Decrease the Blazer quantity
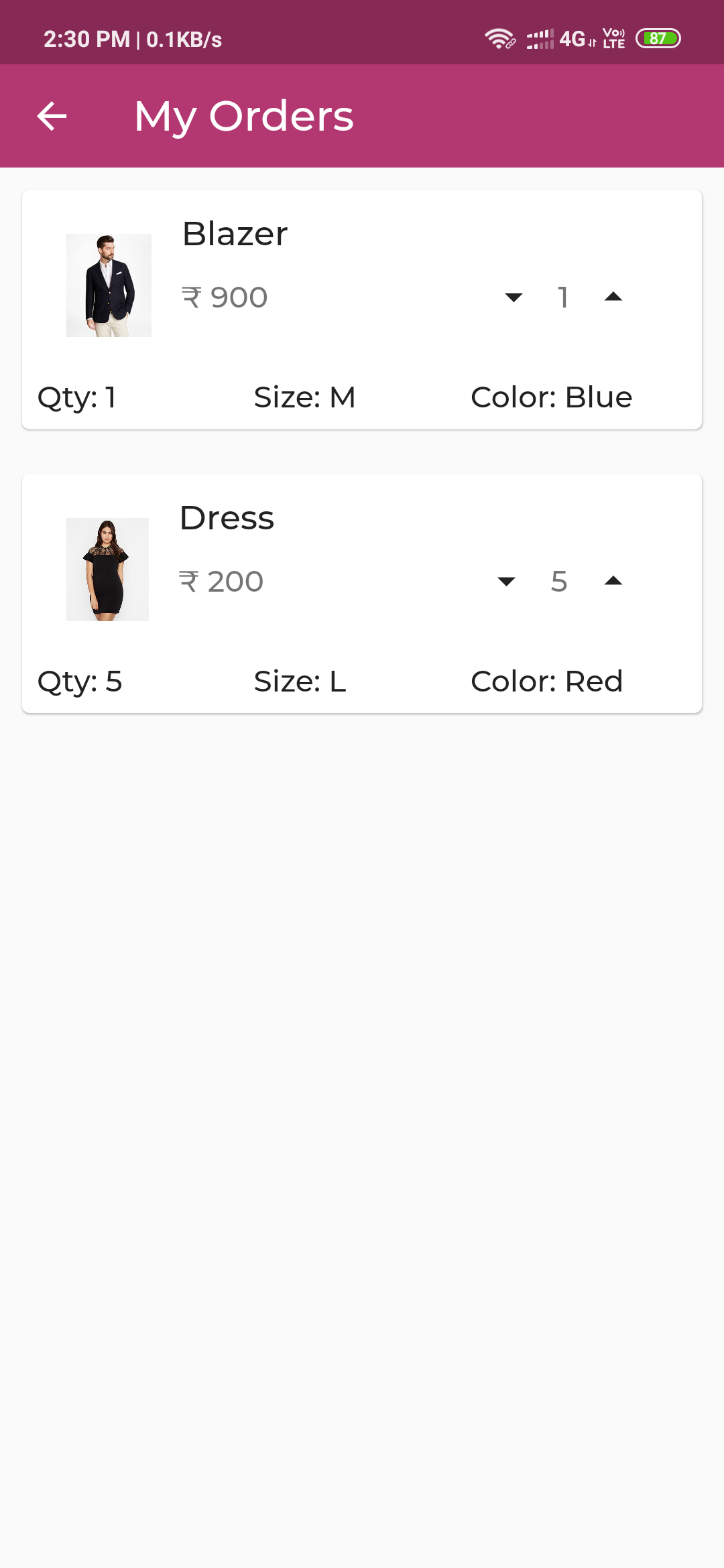The width and height of the screenshot is (724, 1568). pos(514,298)
